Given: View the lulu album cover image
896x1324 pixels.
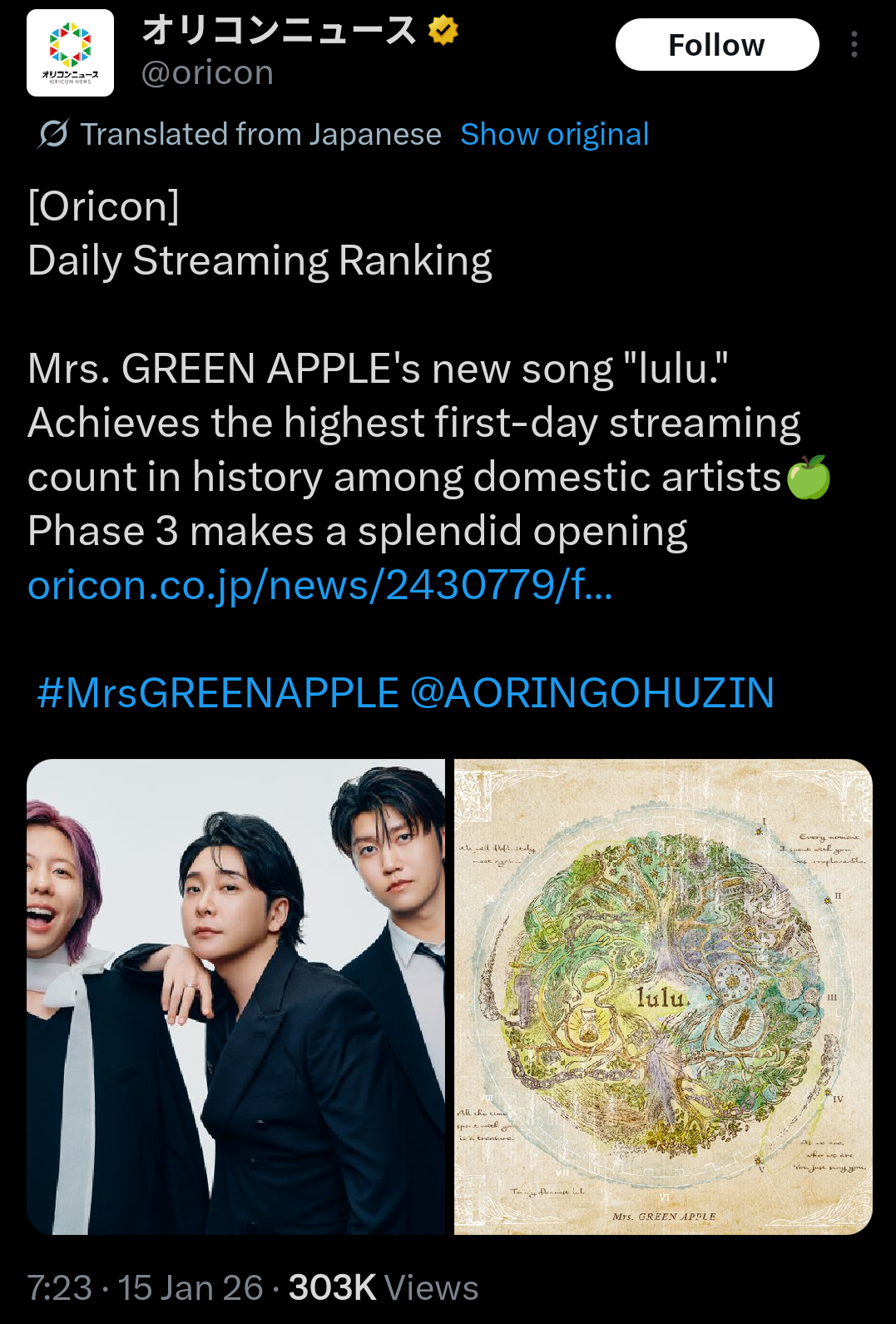Looking at the screenshot, I should tap(663, 996).
